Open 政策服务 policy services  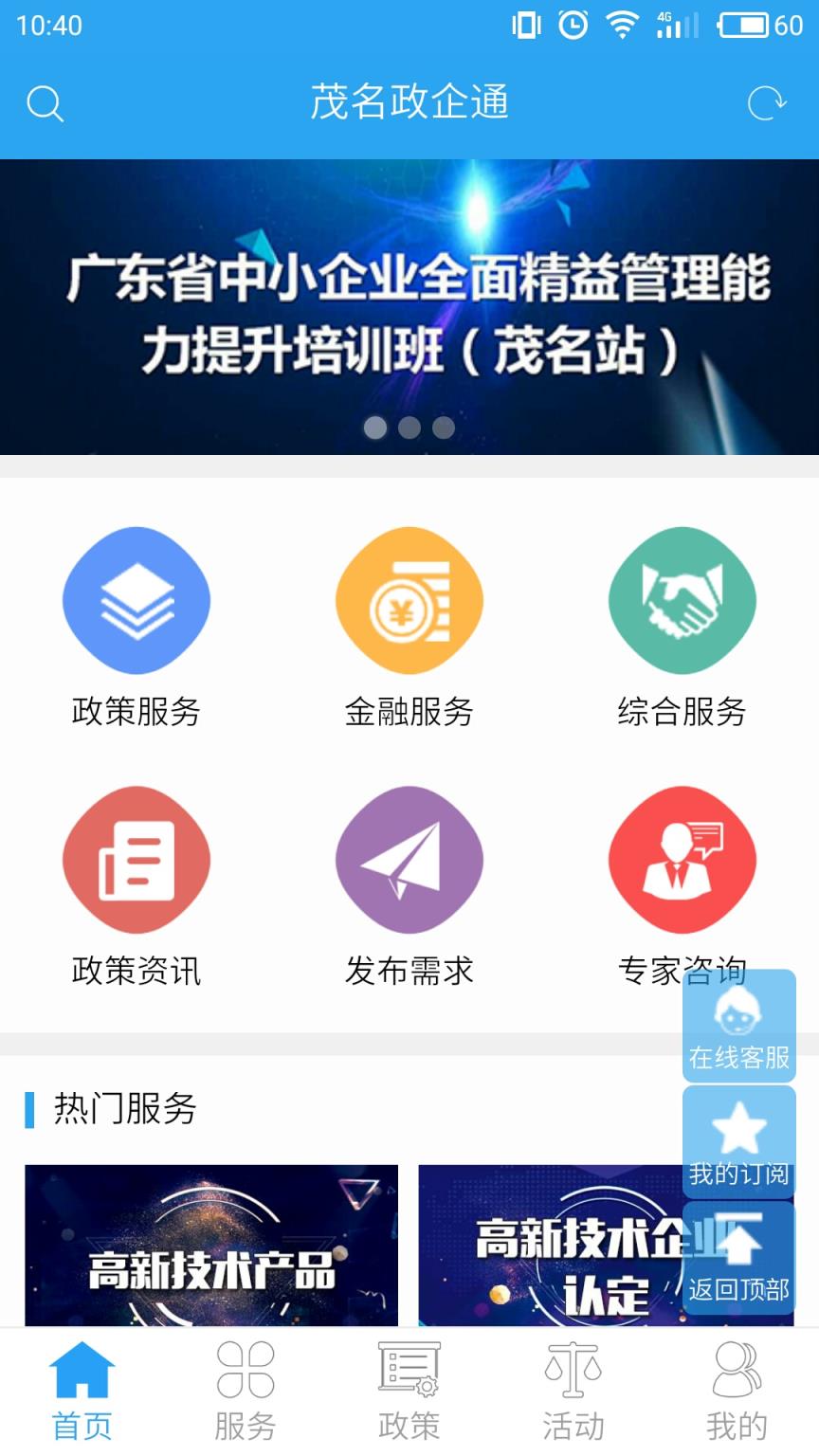[136, 626]
